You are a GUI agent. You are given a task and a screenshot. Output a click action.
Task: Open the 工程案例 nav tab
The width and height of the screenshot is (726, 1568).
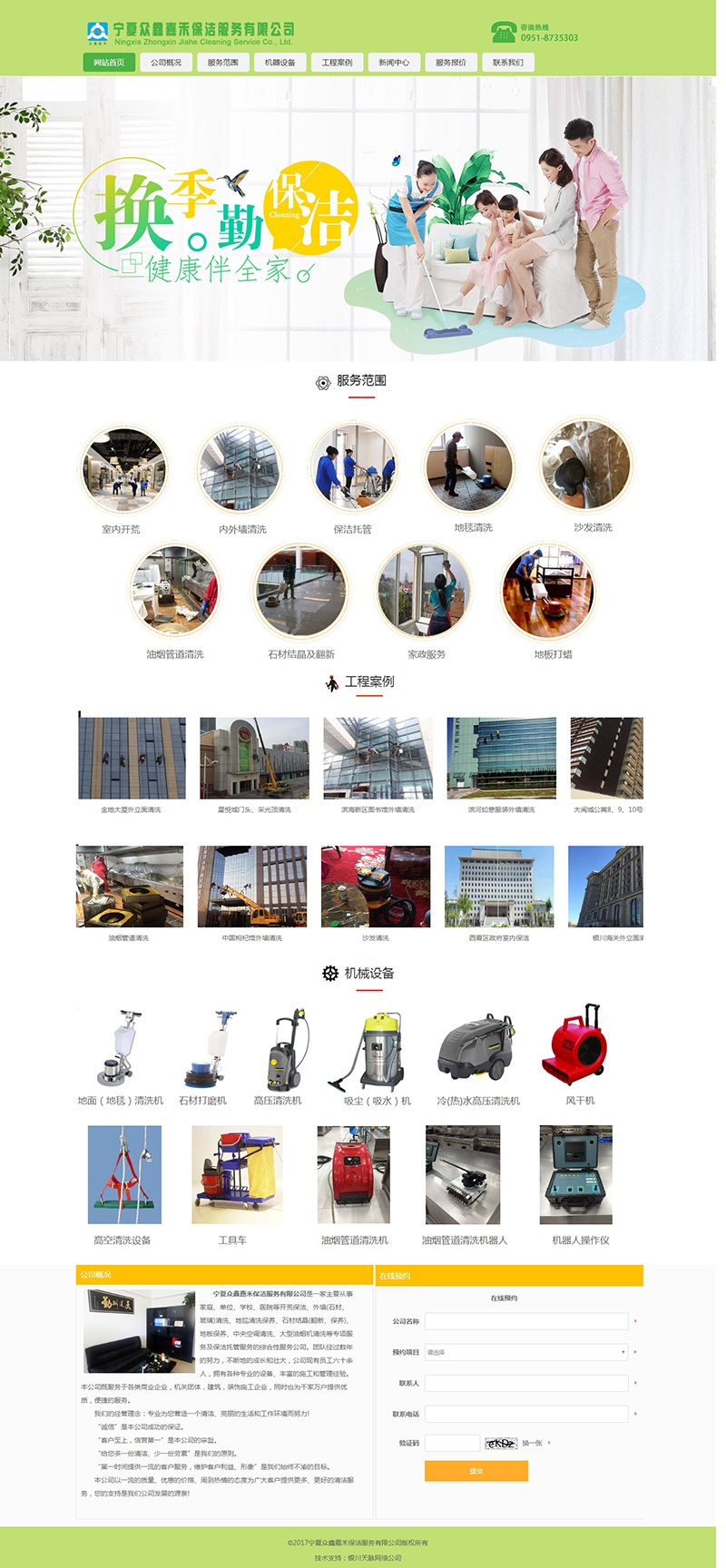click(338, 63)
